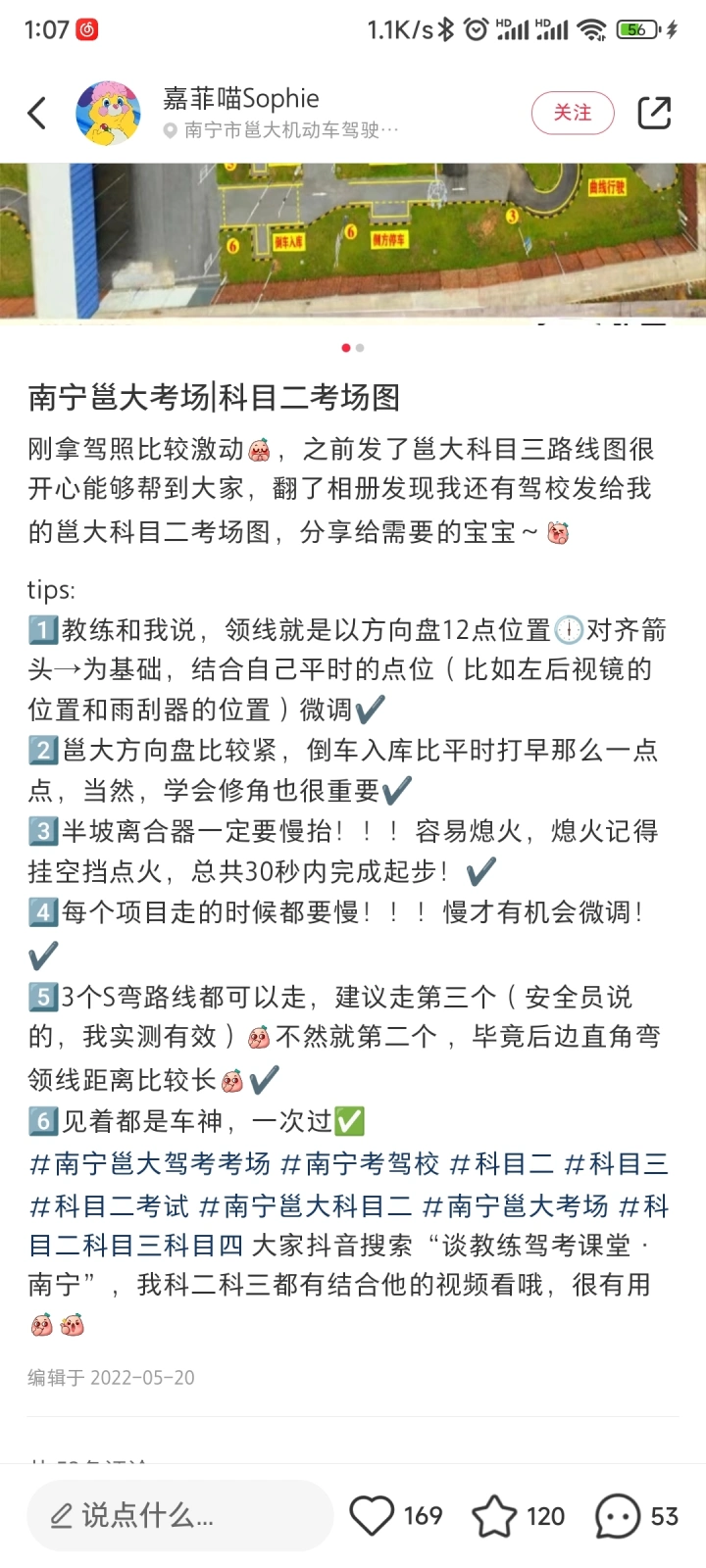This screenshot has height=1568, width=706.
Task: Open hashtag #南宁考驾校
Action: (360, 1164)
